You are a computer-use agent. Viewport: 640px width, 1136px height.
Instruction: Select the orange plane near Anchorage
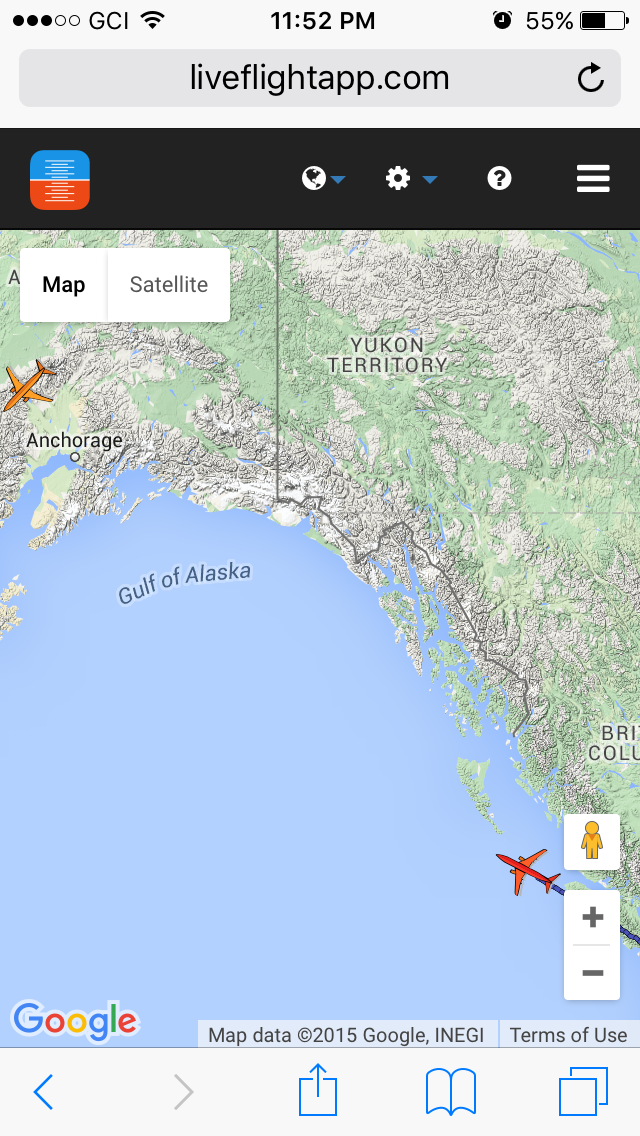pos(28,385)
